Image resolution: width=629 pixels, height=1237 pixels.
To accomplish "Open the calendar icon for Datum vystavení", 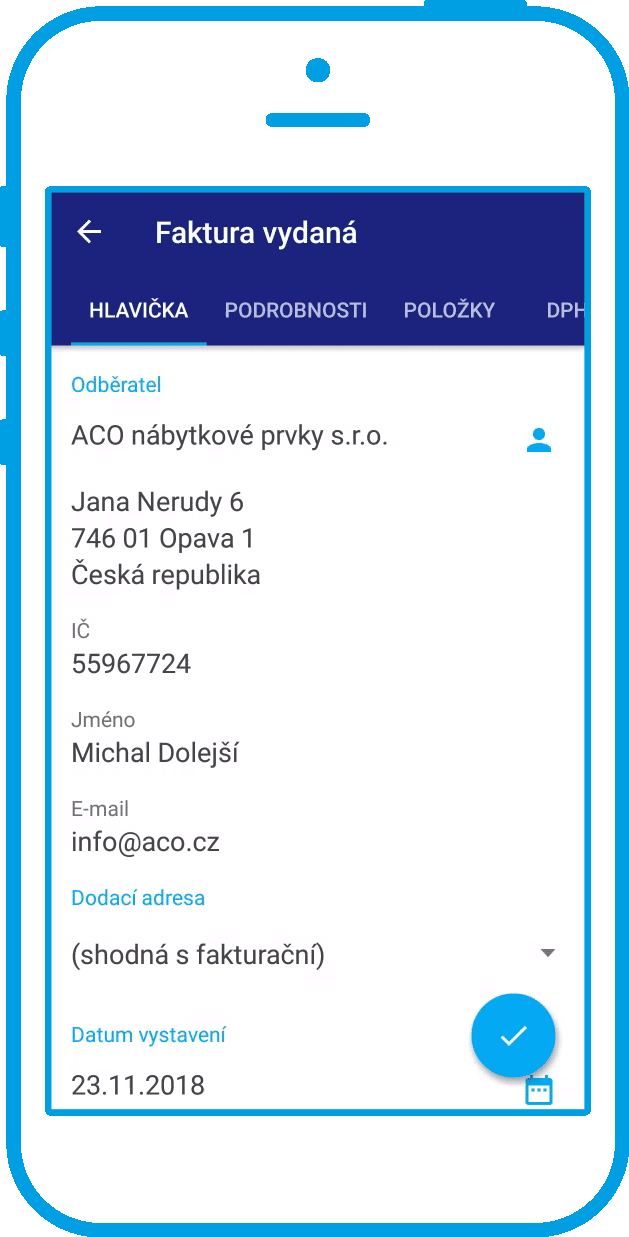I will tap(539, 1090).
